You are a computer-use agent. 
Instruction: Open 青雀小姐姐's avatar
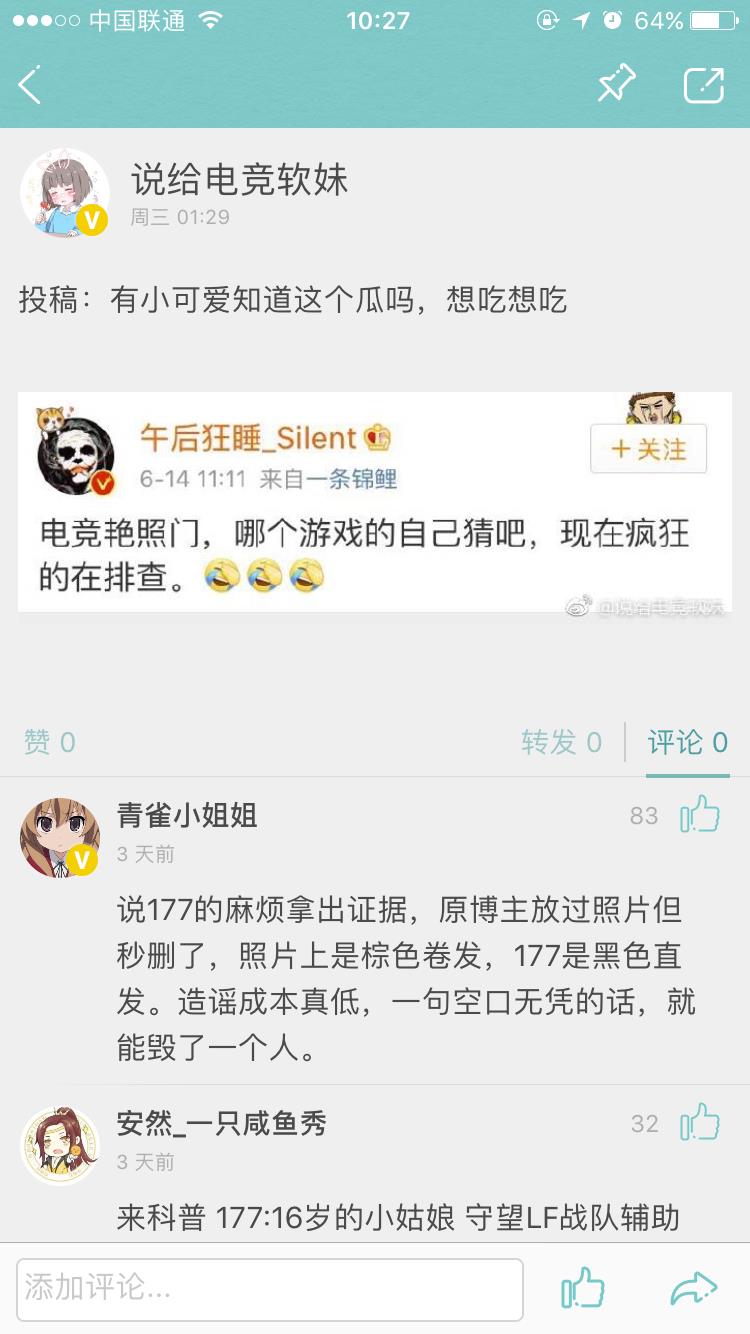59,837
